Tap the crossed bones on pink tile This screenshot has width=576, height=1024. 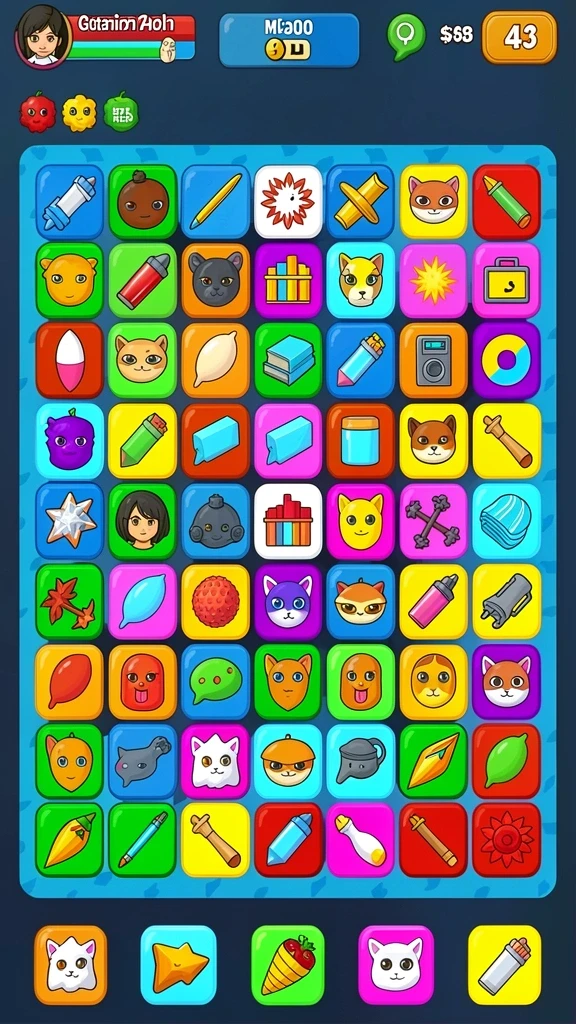coord(434,521)
